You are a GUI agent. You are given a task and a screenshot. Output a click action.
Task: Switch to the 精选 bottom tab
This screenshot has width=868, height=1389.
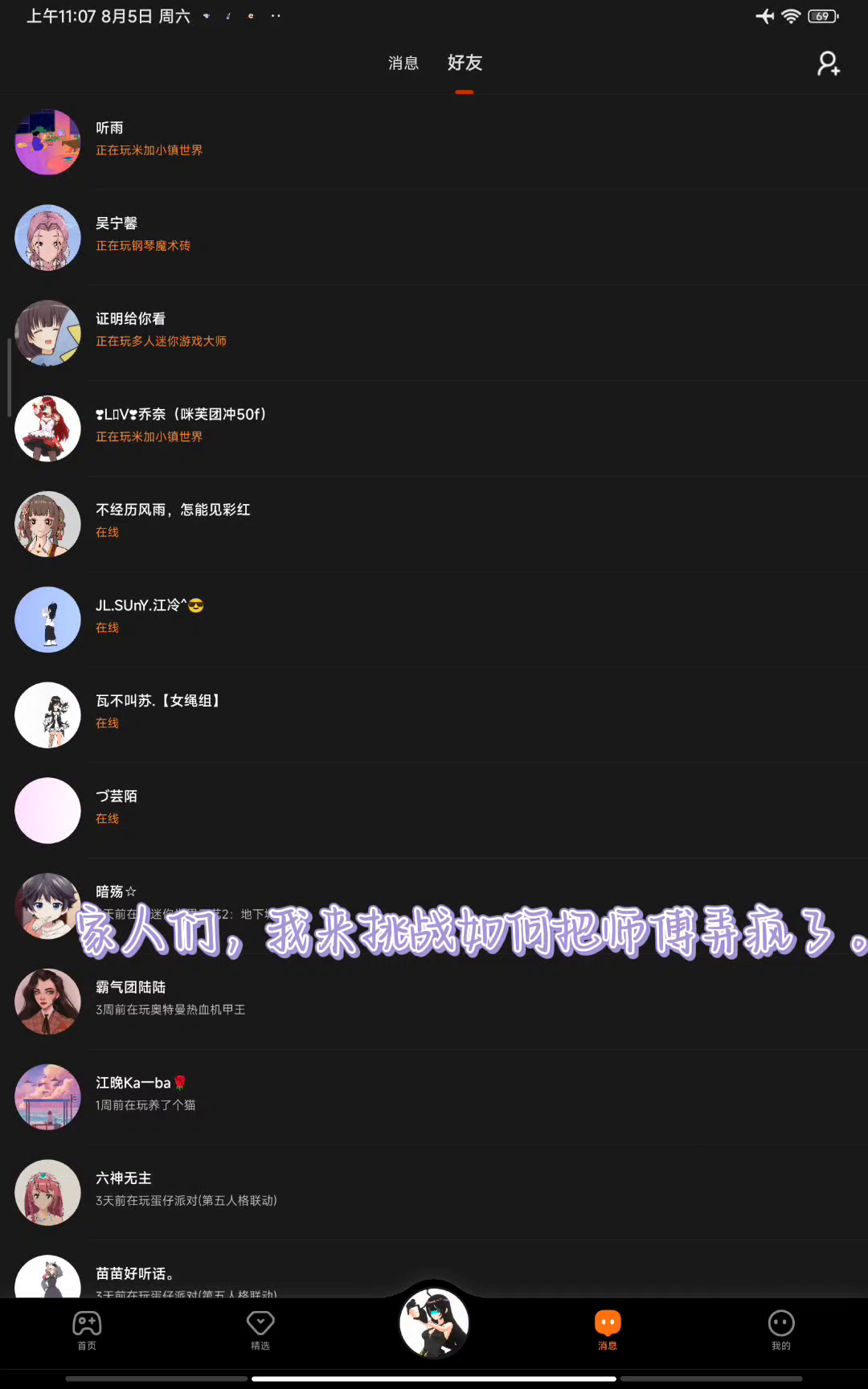point(260,1330)
